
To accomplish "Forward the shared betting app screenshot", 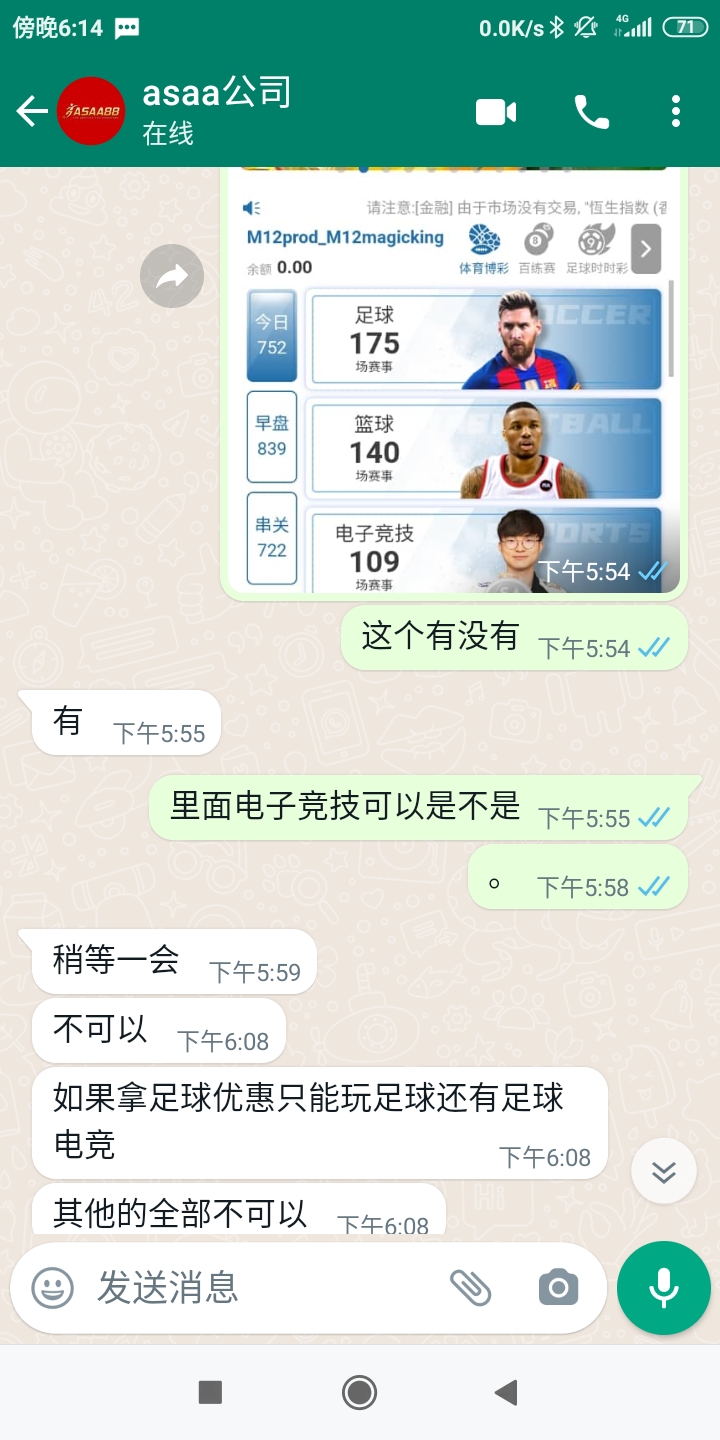I will [x=172, y=276].
